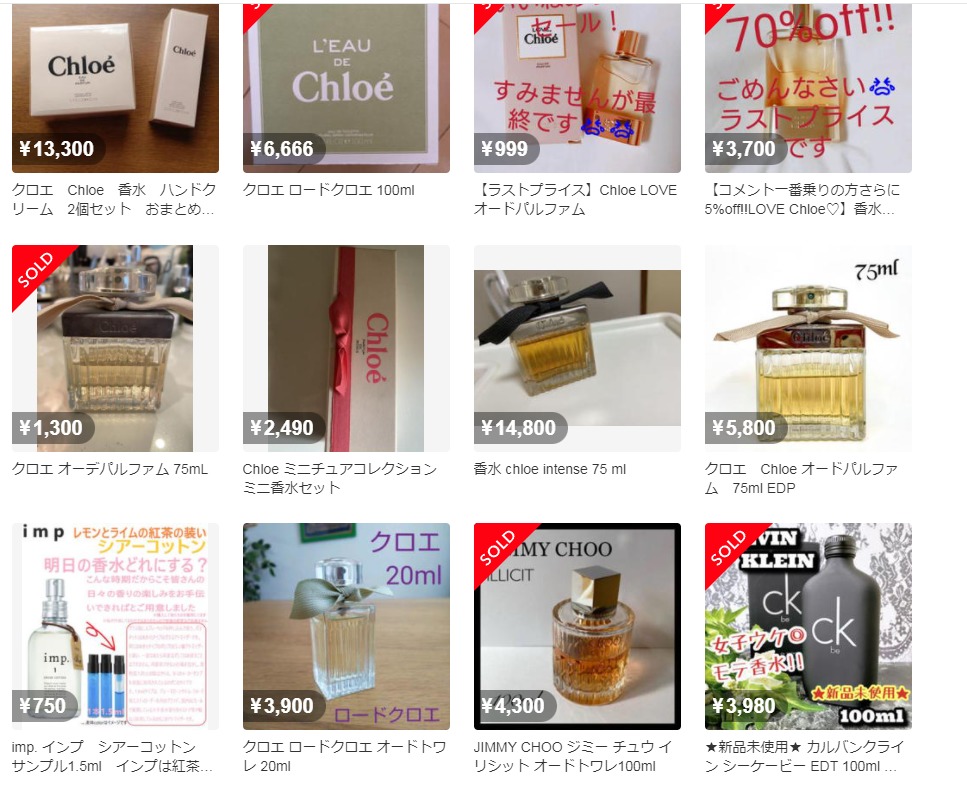View the Chloe miniature collection set
This screenshot has width=967, height=799.
coord(346,348)
